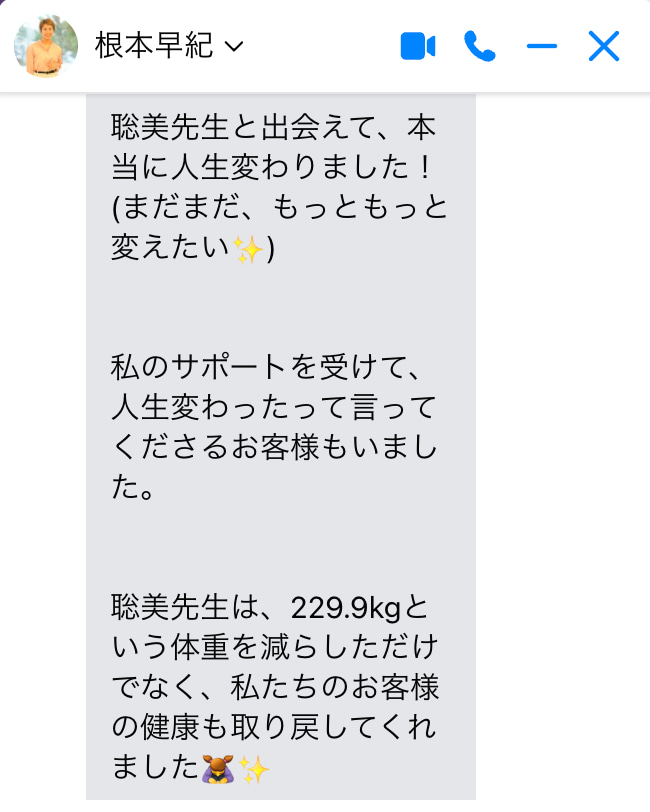
Task: Close the chat with 根本早紀
Action: 604,46
